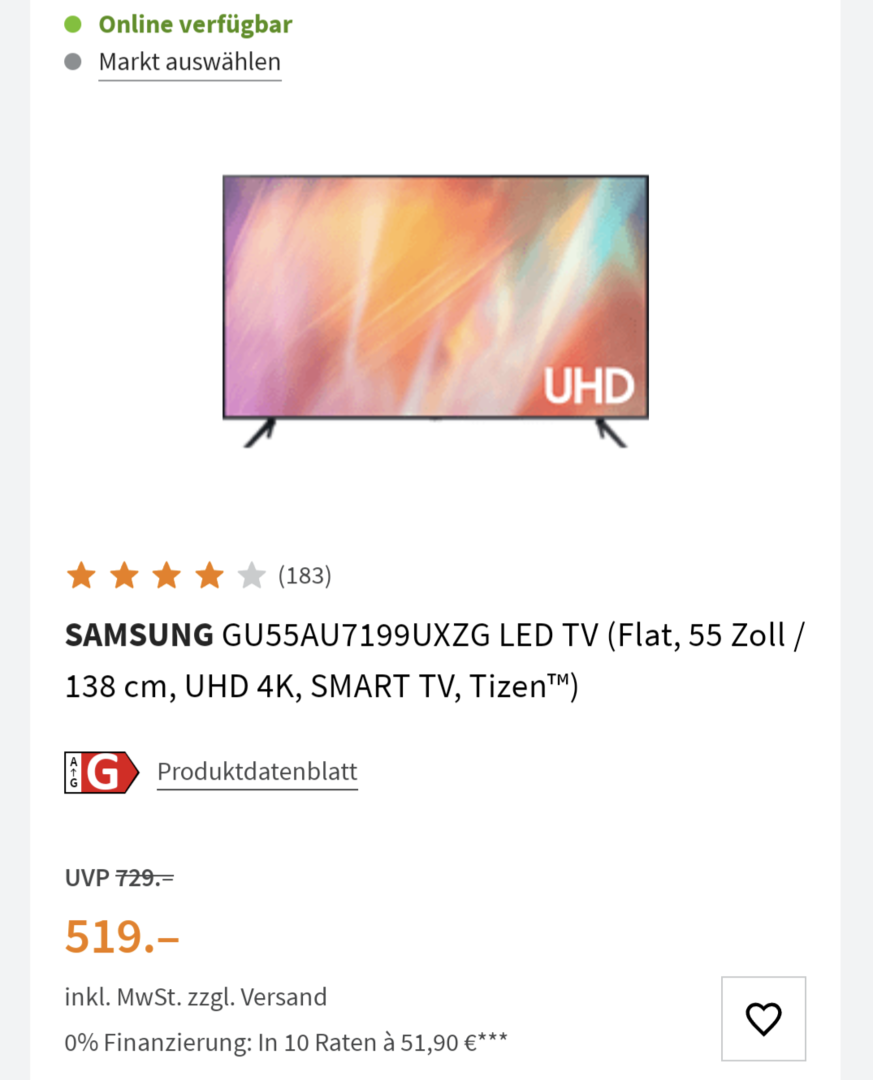
Task: Add TV to wishlist with heart icon
Action: point(763,1019)
